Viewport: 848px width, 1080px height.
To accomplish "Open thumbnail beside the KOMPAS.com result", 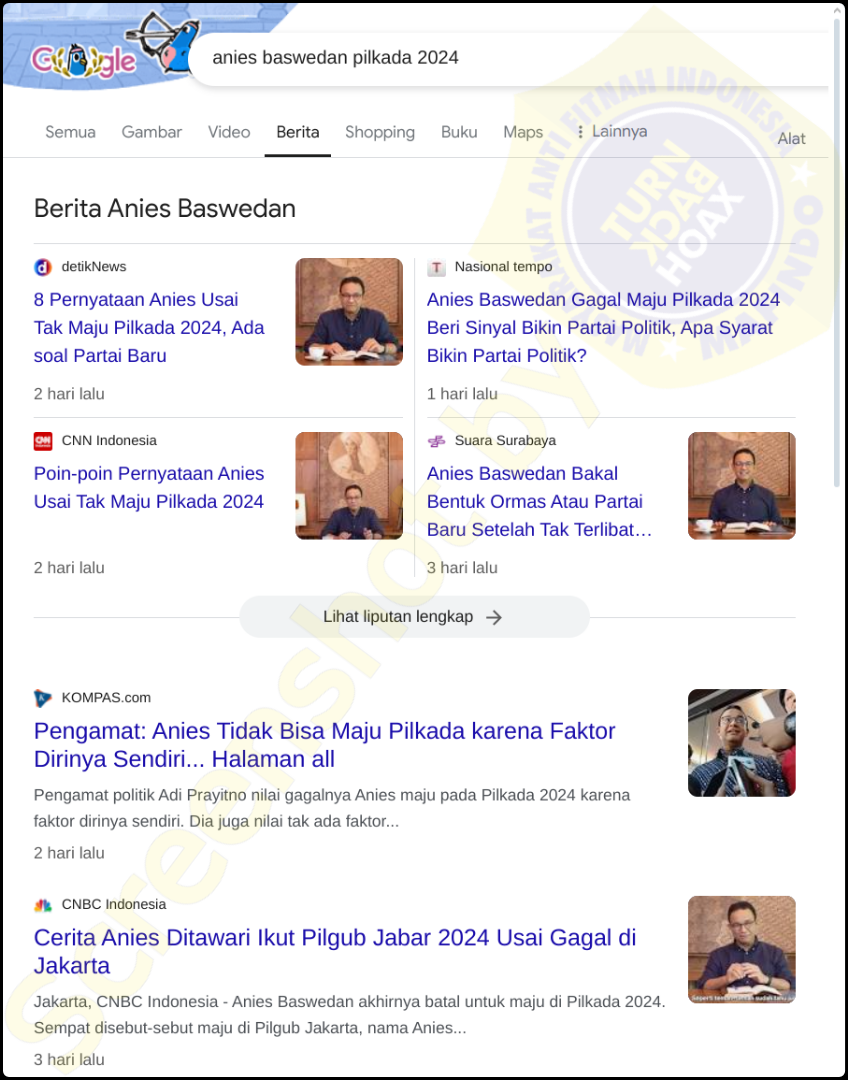I will coord(741,743).
